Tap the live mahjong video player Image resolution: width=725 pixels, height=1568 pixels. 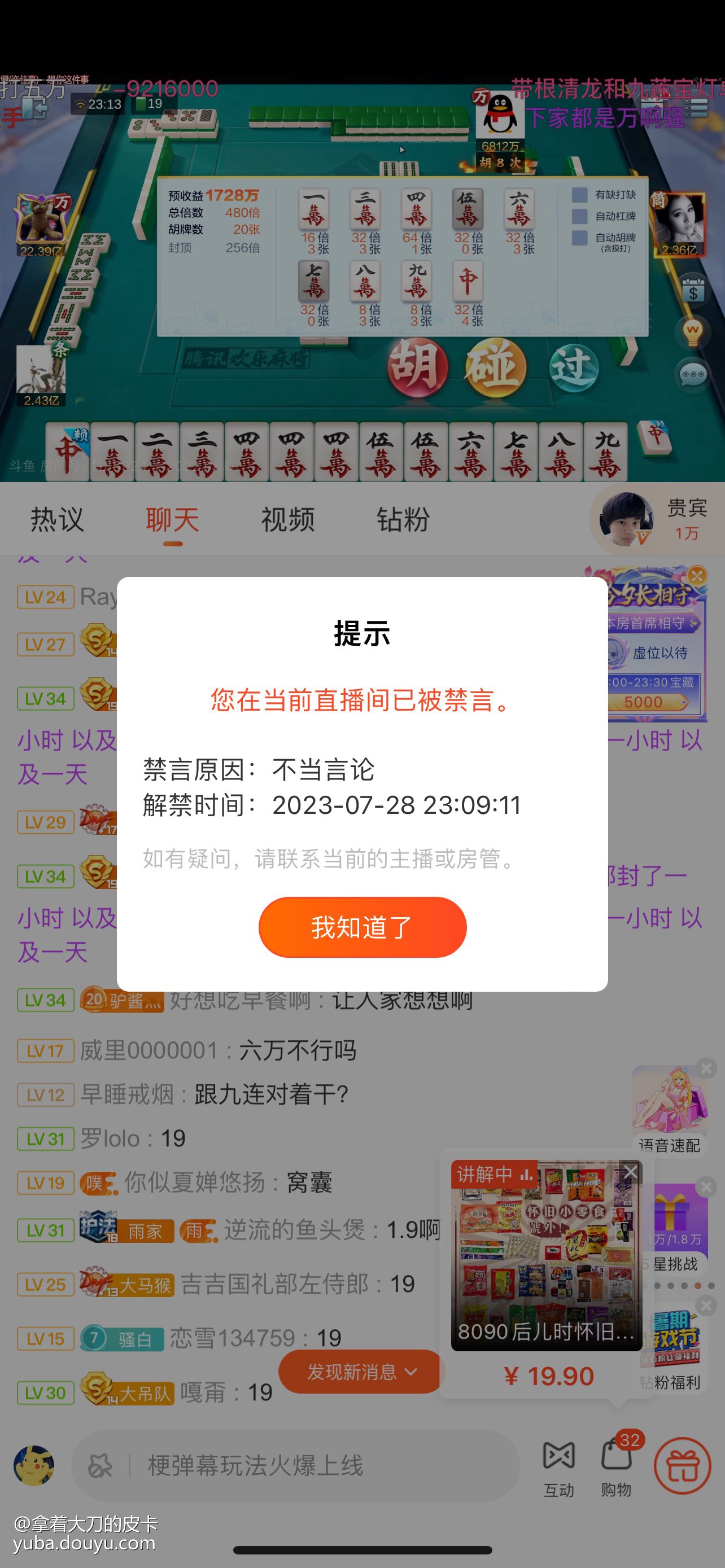[362, 280]
